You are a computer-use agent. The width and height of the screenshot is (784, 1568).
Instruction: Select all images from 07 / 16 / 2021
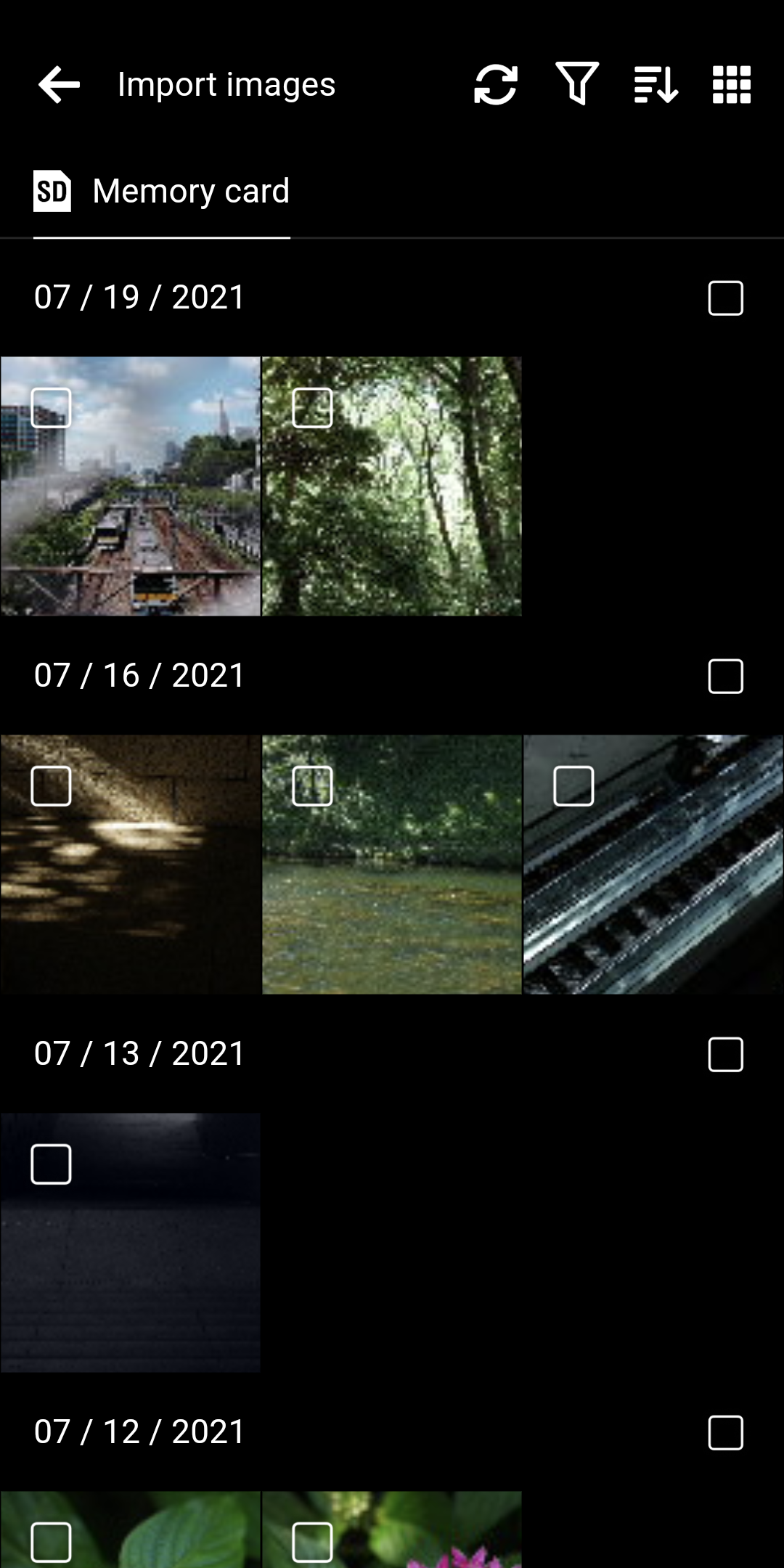725,677
